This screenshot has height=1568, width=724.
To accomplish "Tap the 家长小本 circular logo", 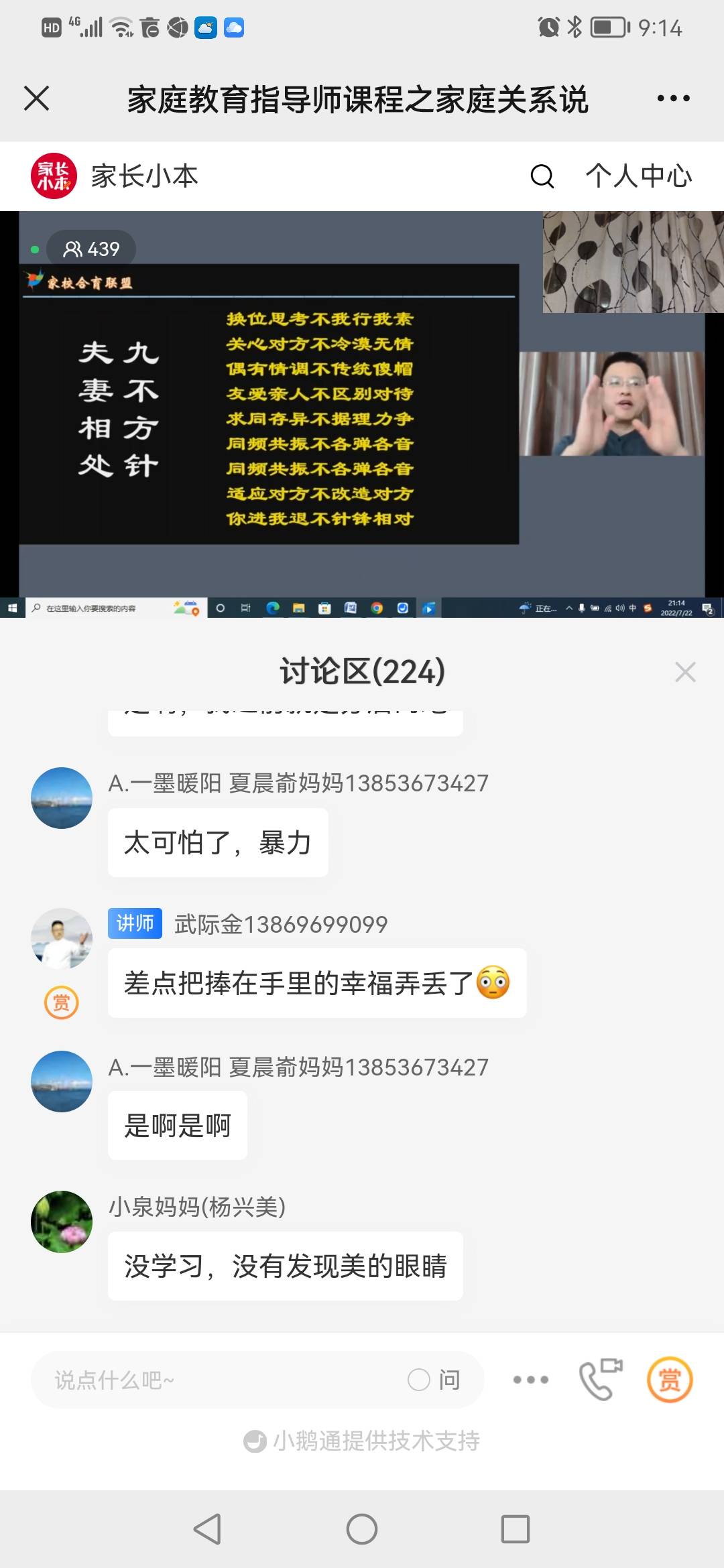I will 52,177.
